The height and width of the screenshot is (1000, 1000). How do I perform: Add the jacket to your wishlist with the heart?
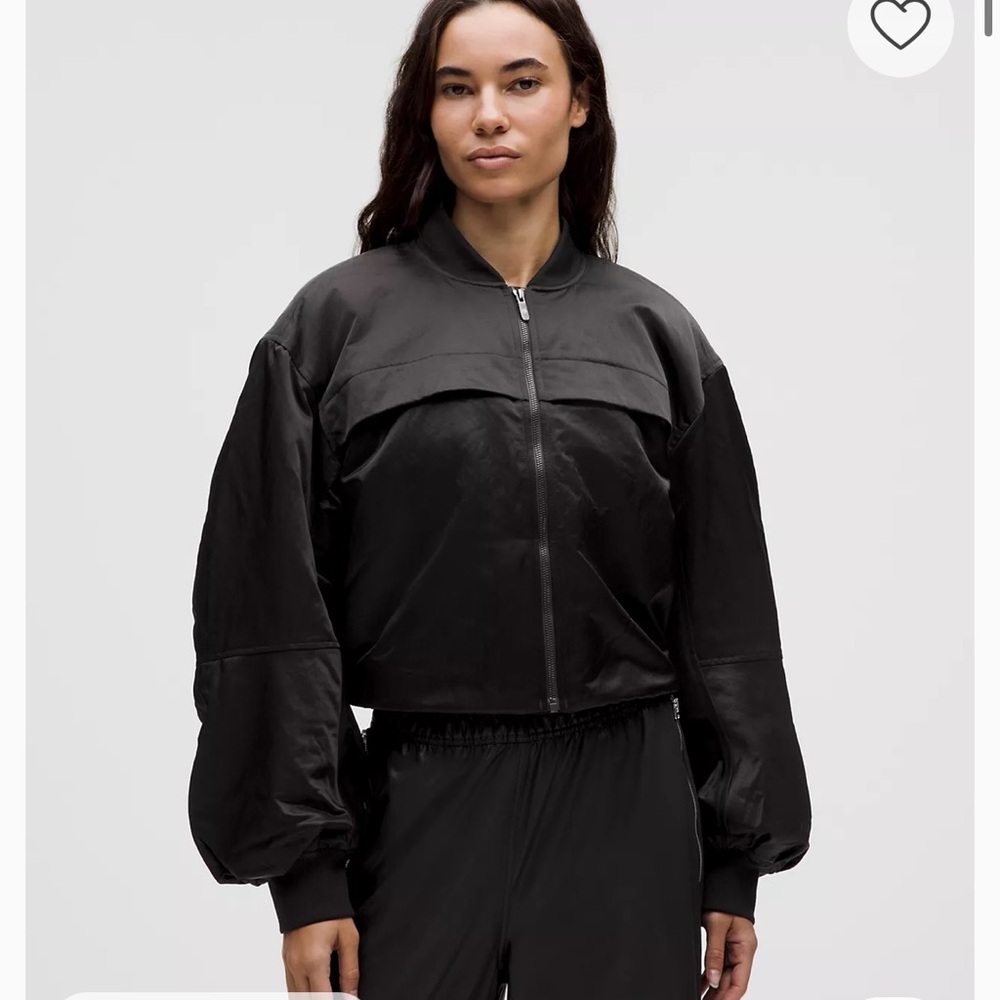coord(900,24)
